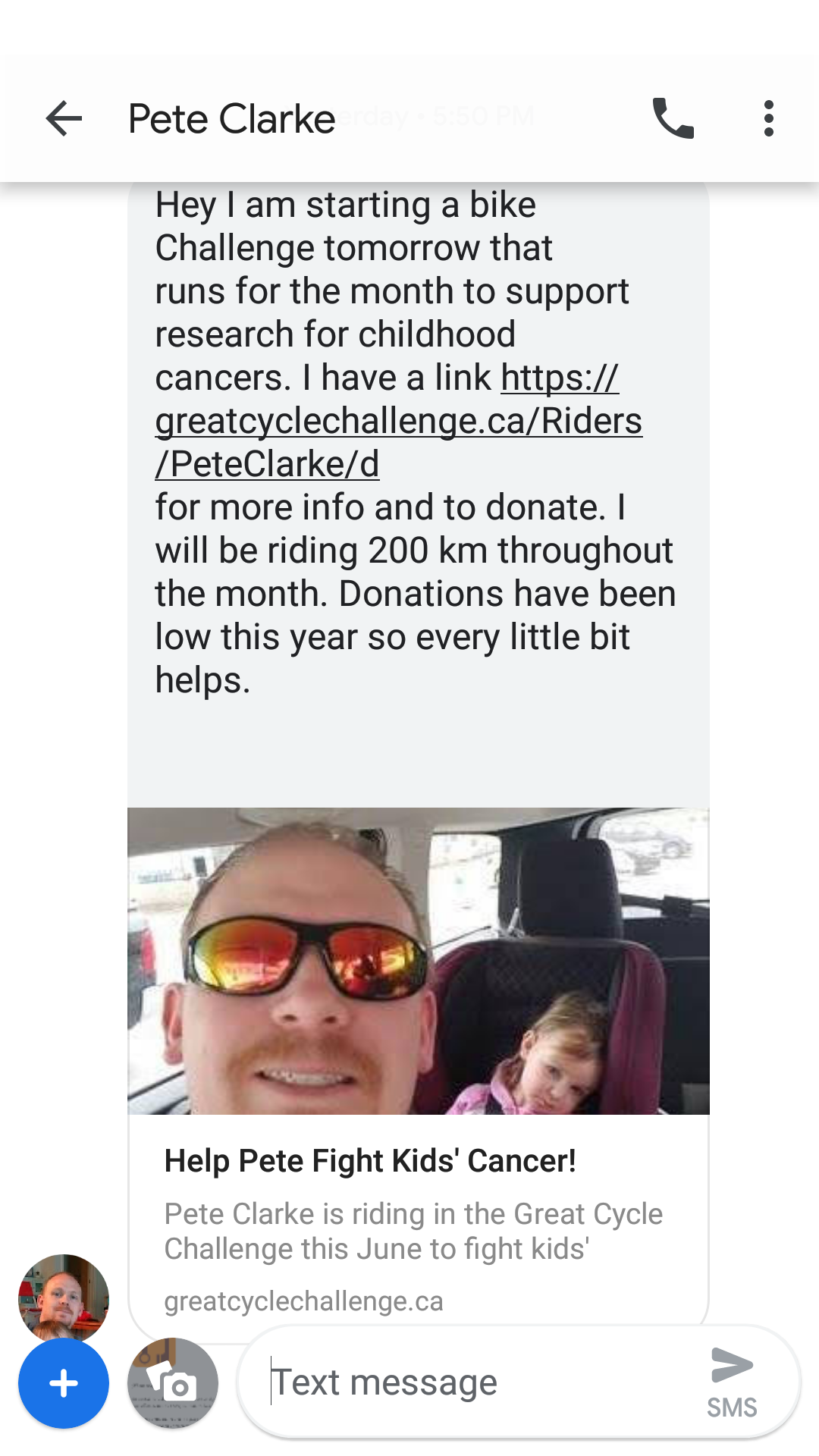This screenshot has height=1456, width=819.
Task: Call Pete Clarke with the phone icon
Action: pyautogui.click(x=673, y=118)
